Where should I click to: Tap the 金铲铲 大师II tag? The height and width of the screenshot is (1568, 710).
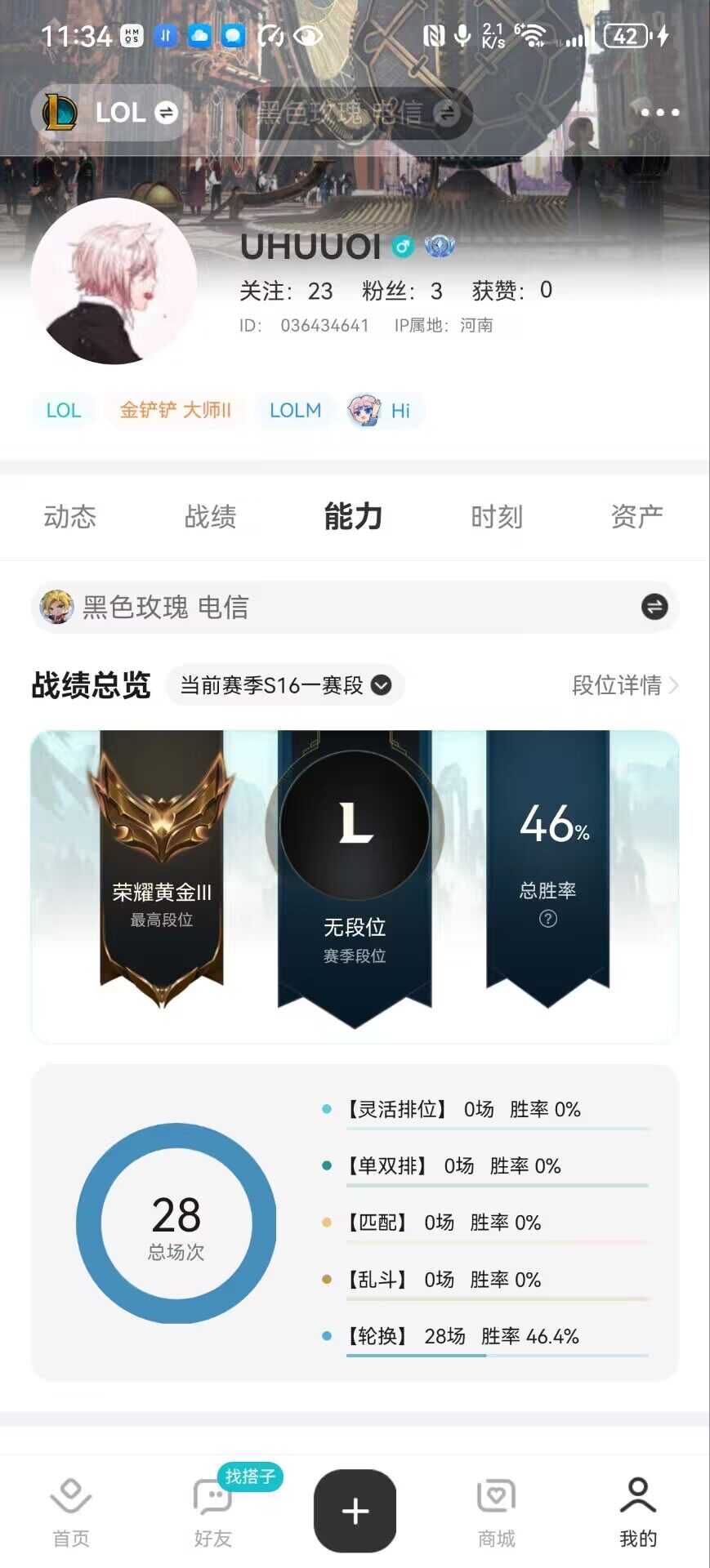coord(175,410)
